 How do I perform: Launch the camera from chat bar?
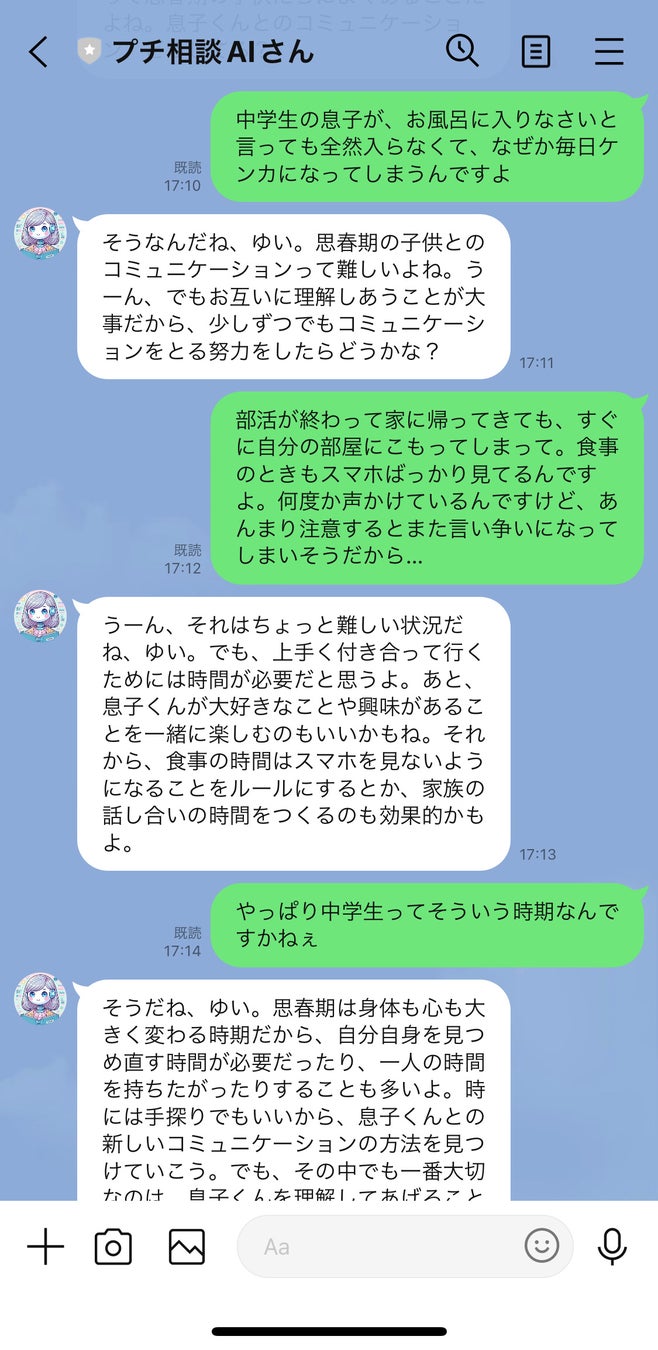pos(113,1246)
